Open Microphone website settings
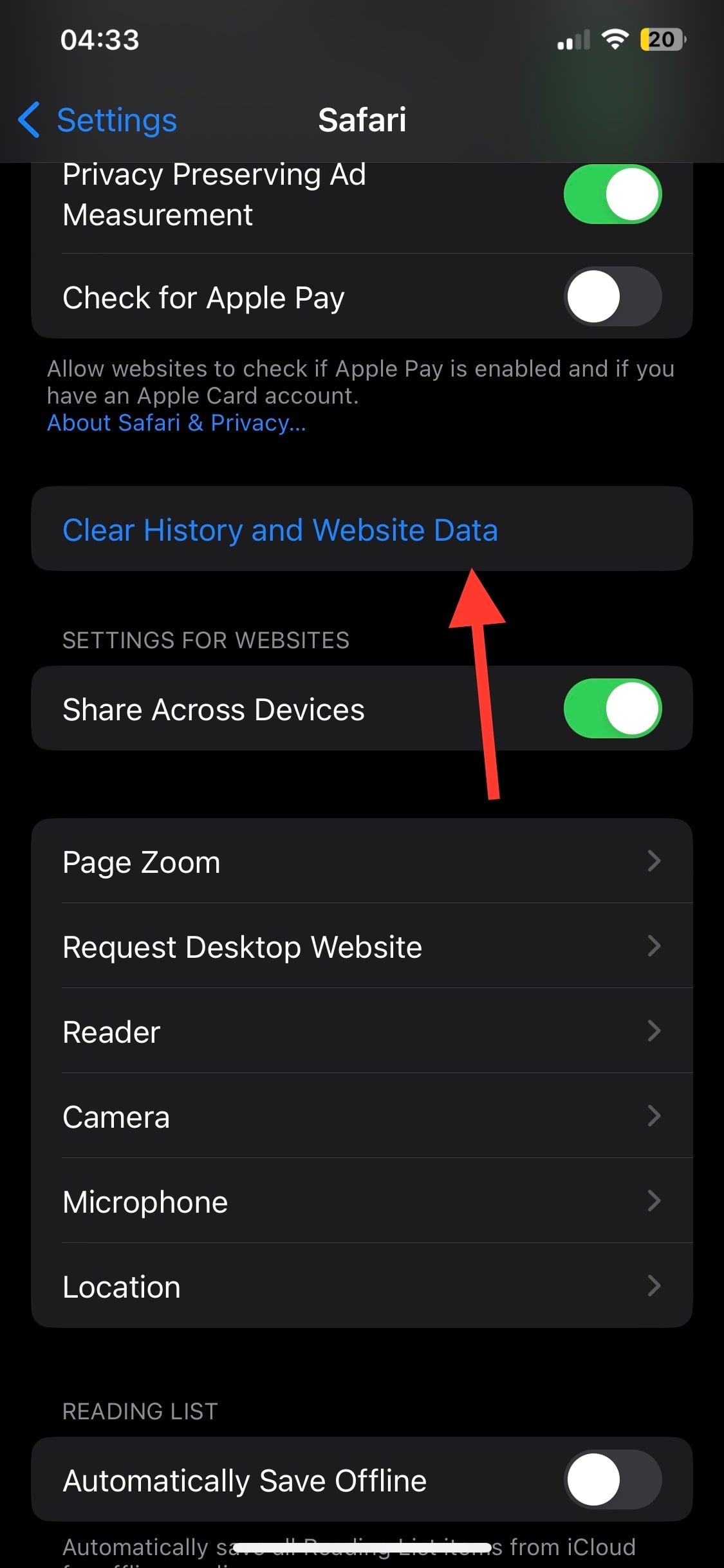 point(362,1201)
